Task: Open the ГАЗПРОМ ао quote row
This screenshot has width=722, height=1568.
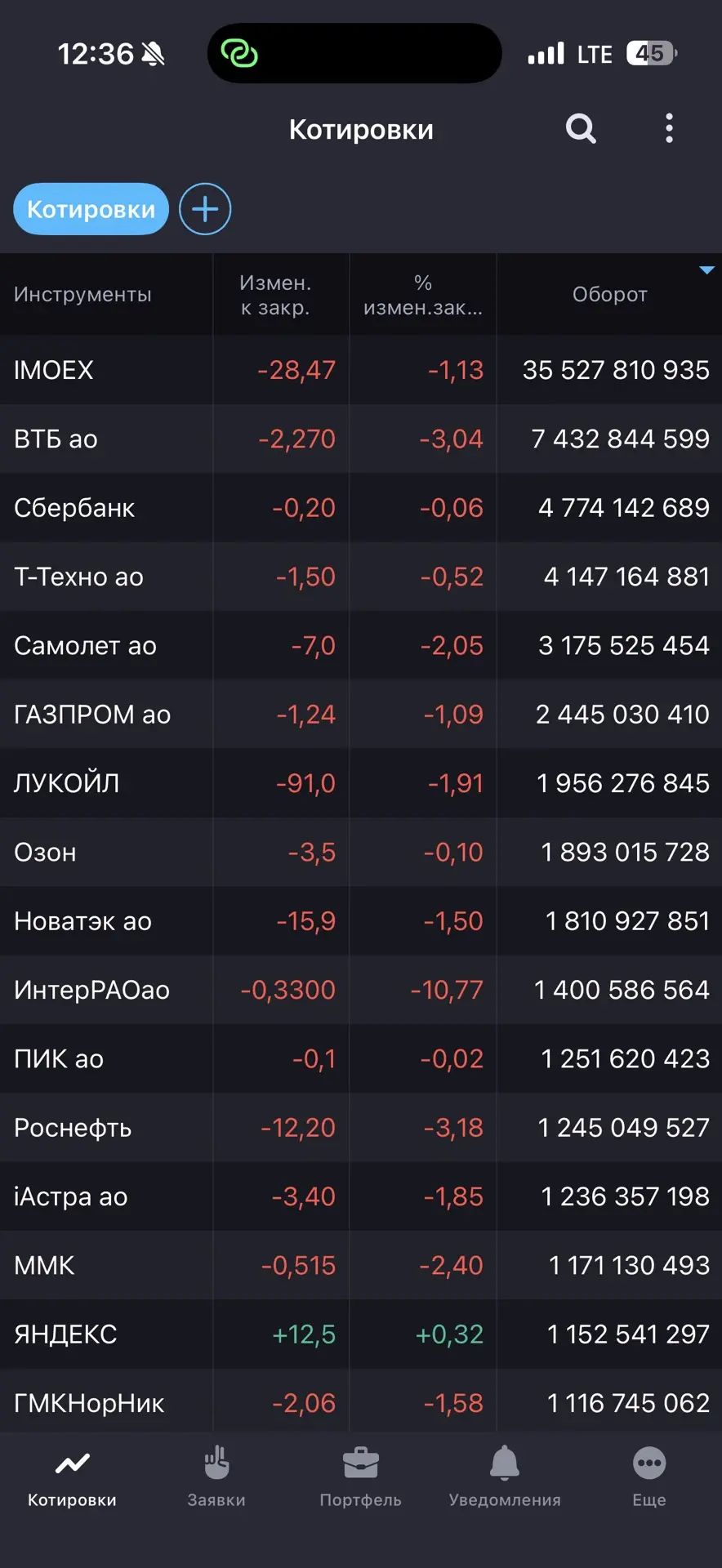Action: point(361,715)
